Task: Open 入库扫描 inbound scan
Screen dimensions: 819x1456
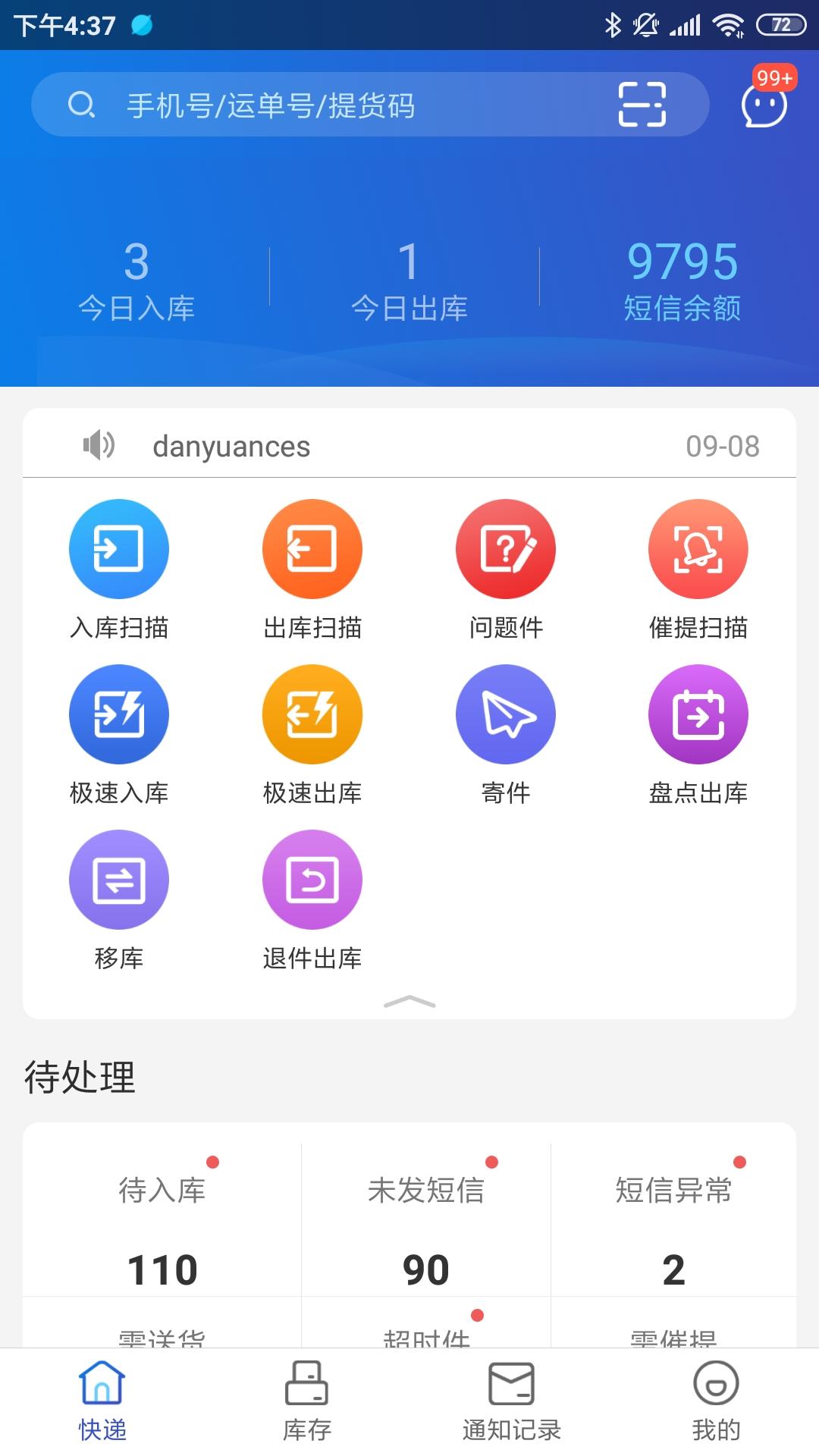Action: click(x=119, y=549)
